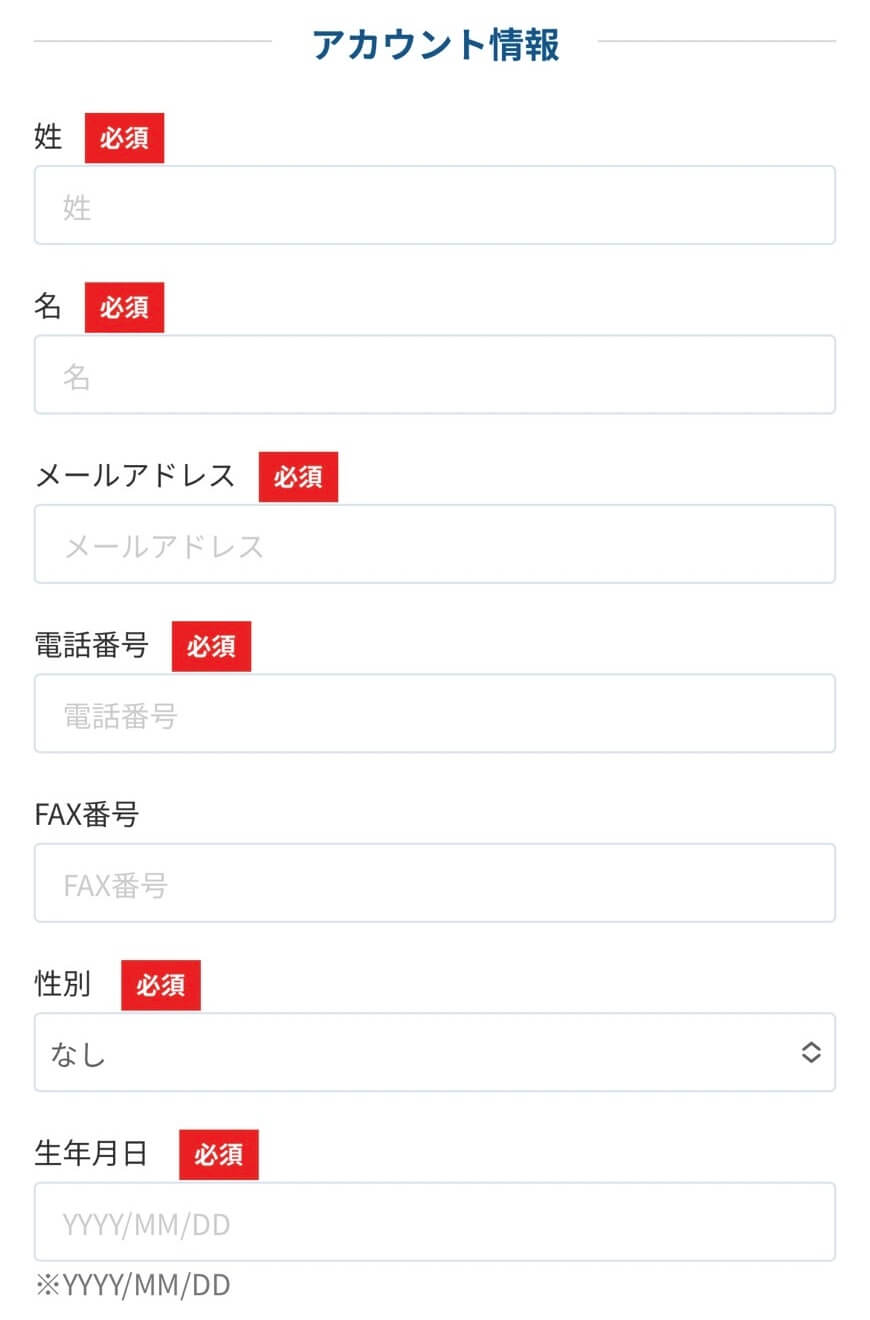Click the 必須 badge beside メールアドレス
Image resolution: width=870 pixels, height=1320 pixels.
298,477
